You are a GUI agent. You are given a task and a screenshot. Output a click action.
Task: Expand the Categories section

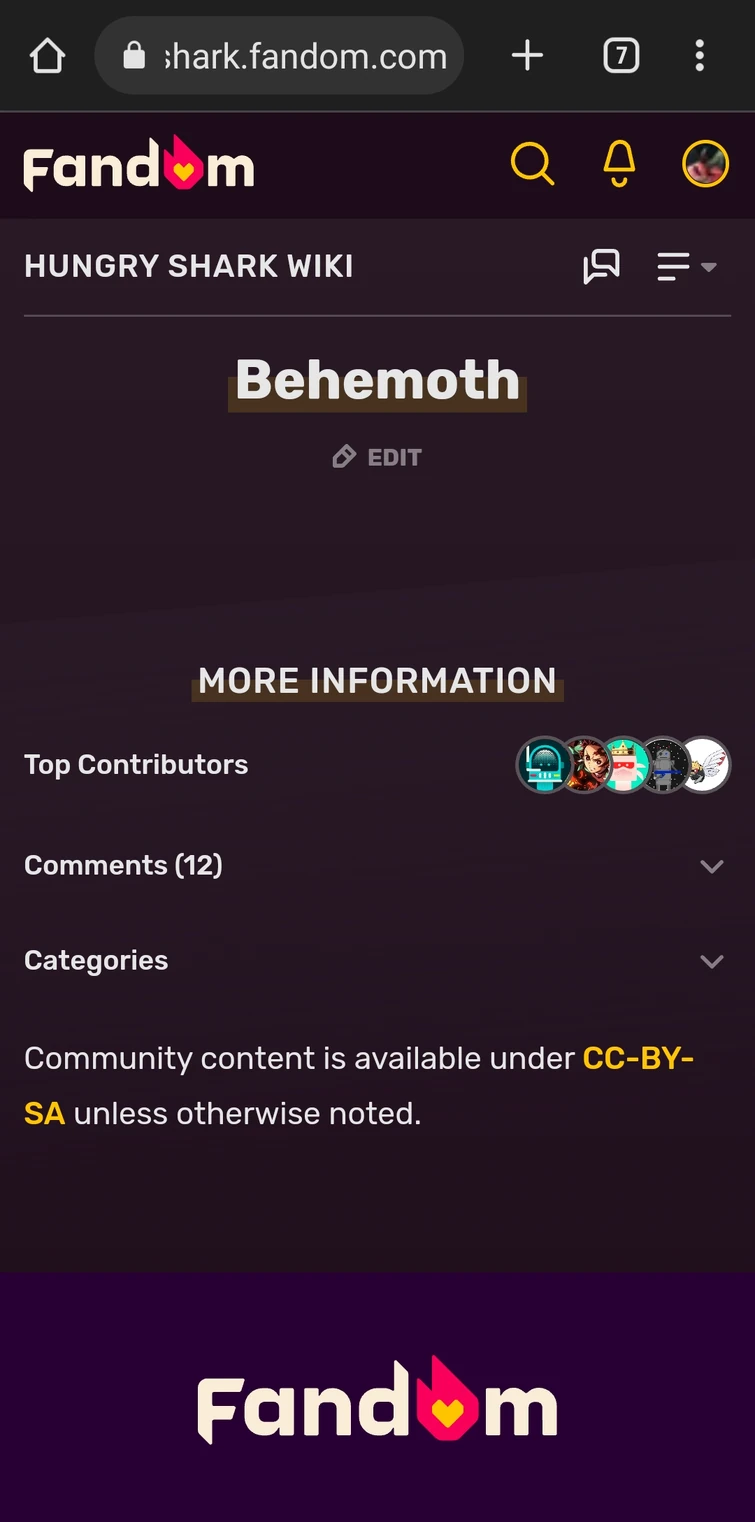pos(711,961)
